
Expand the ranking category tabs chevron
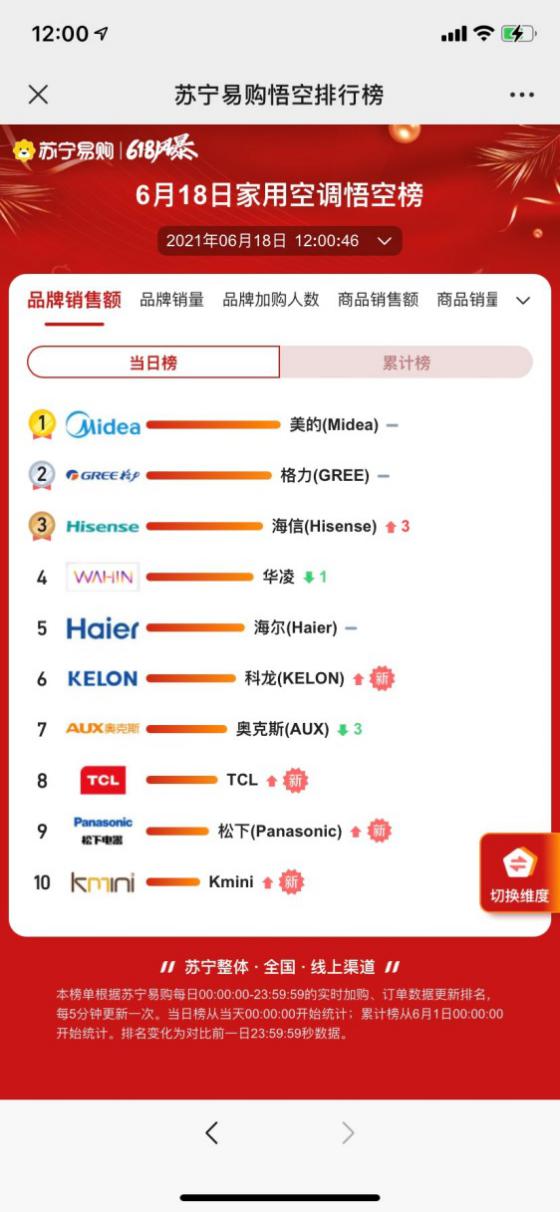pos(523,300)
